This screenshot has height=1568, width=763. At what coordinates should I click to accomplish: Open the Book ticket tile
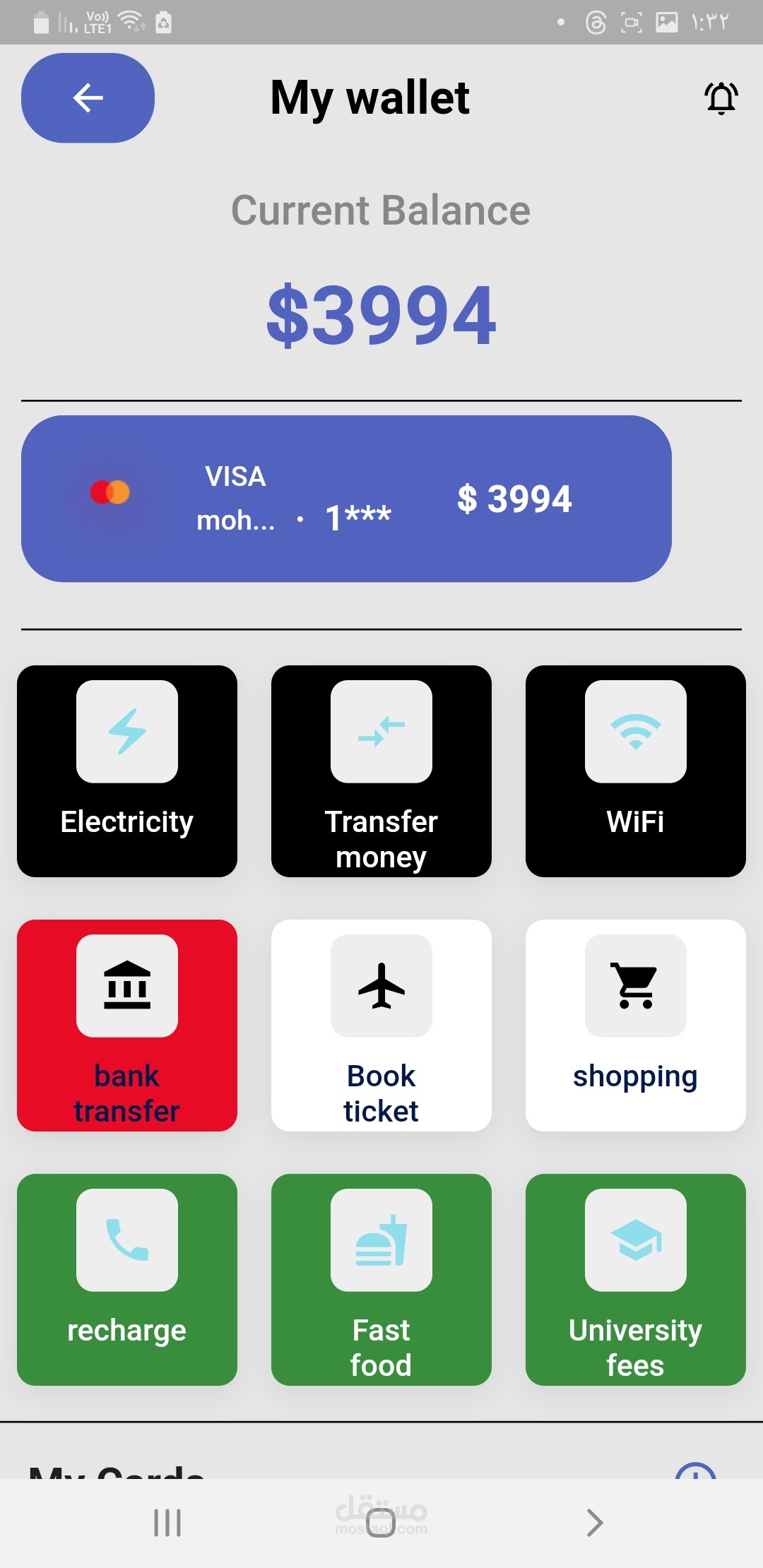tap(381, 1025)
